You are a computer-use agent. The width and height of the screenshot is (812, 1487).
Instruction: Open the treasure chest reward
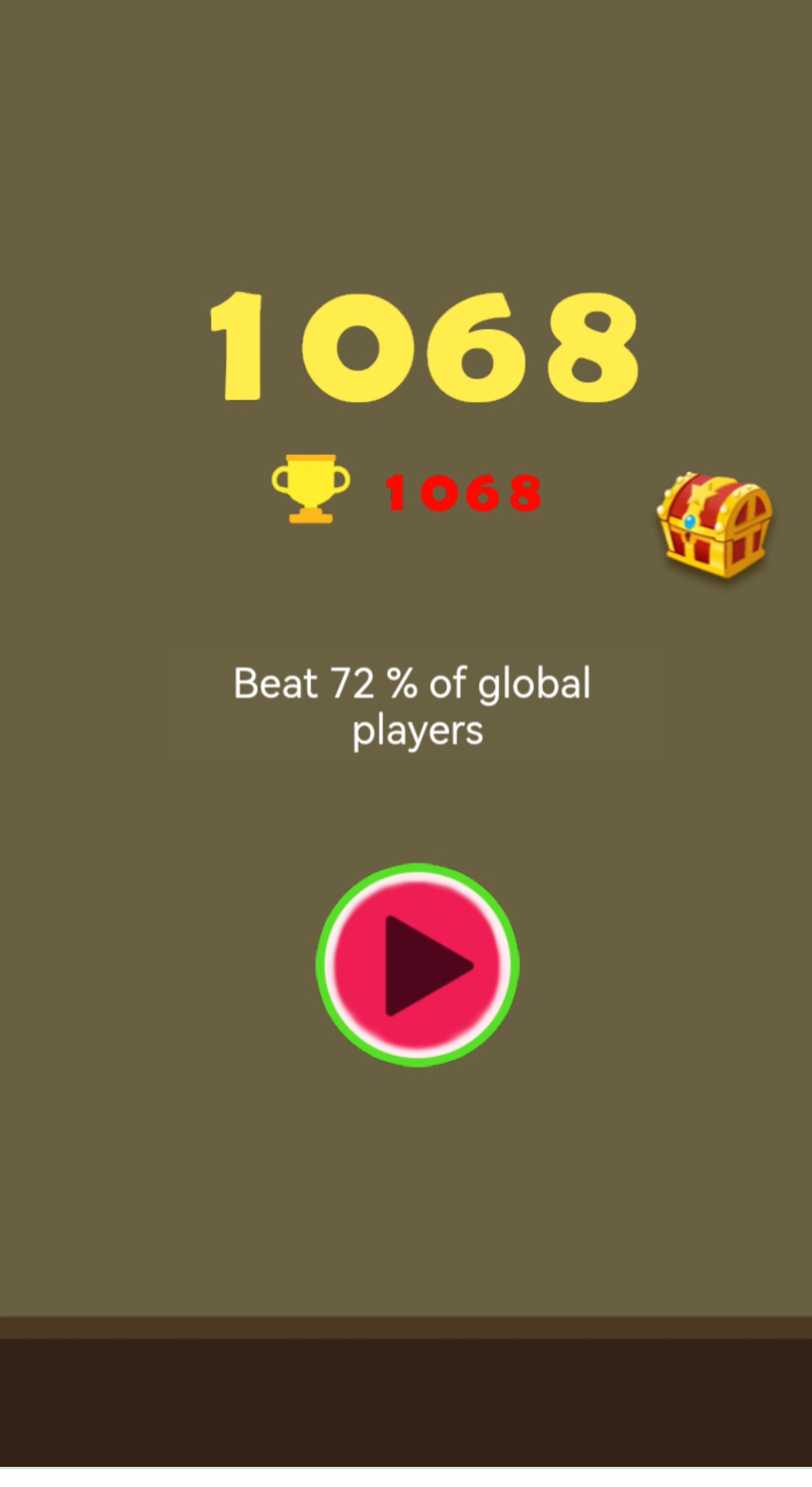click(714, 525)
